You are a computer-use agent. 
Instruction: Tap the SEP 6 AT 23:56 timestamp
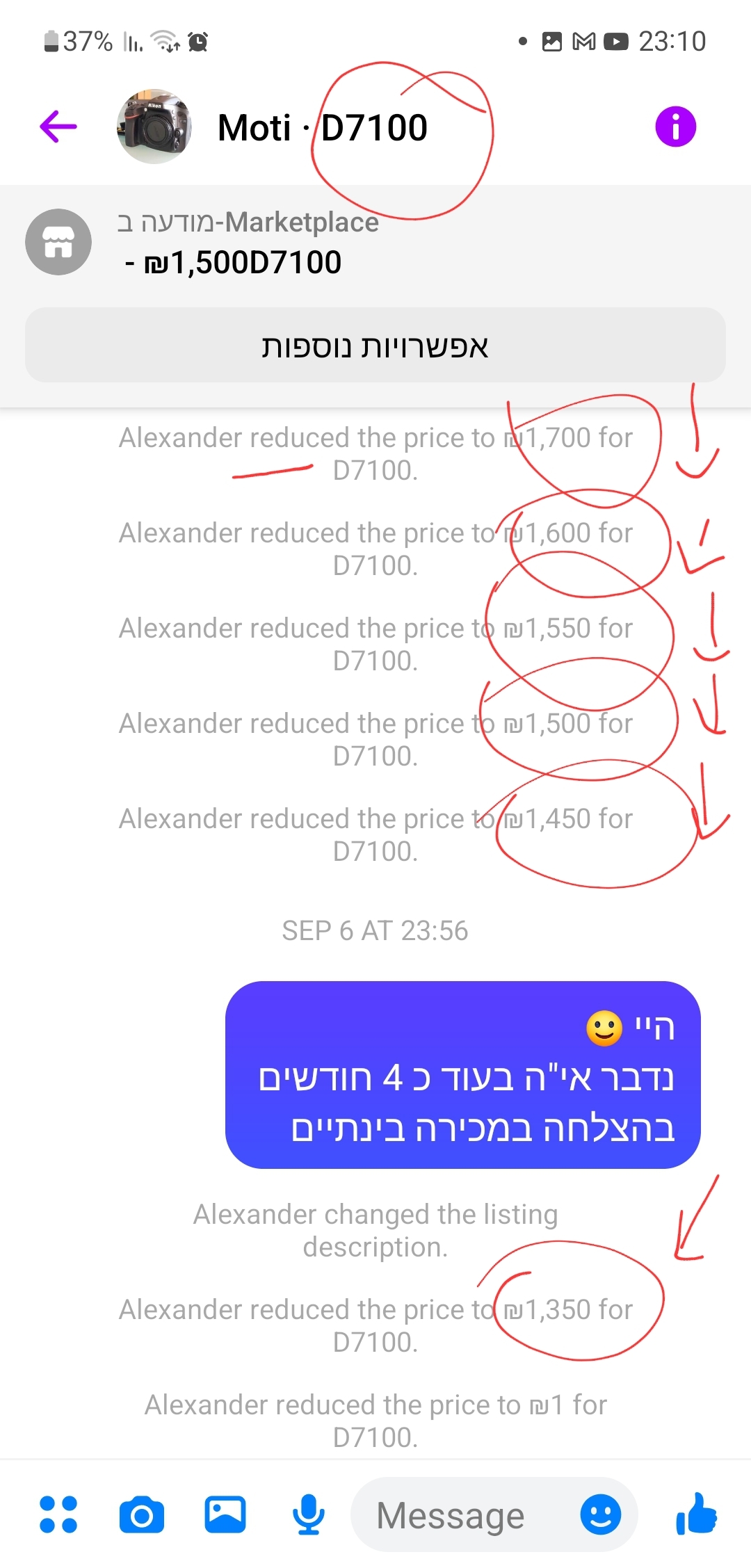click(x=375, y=930)
